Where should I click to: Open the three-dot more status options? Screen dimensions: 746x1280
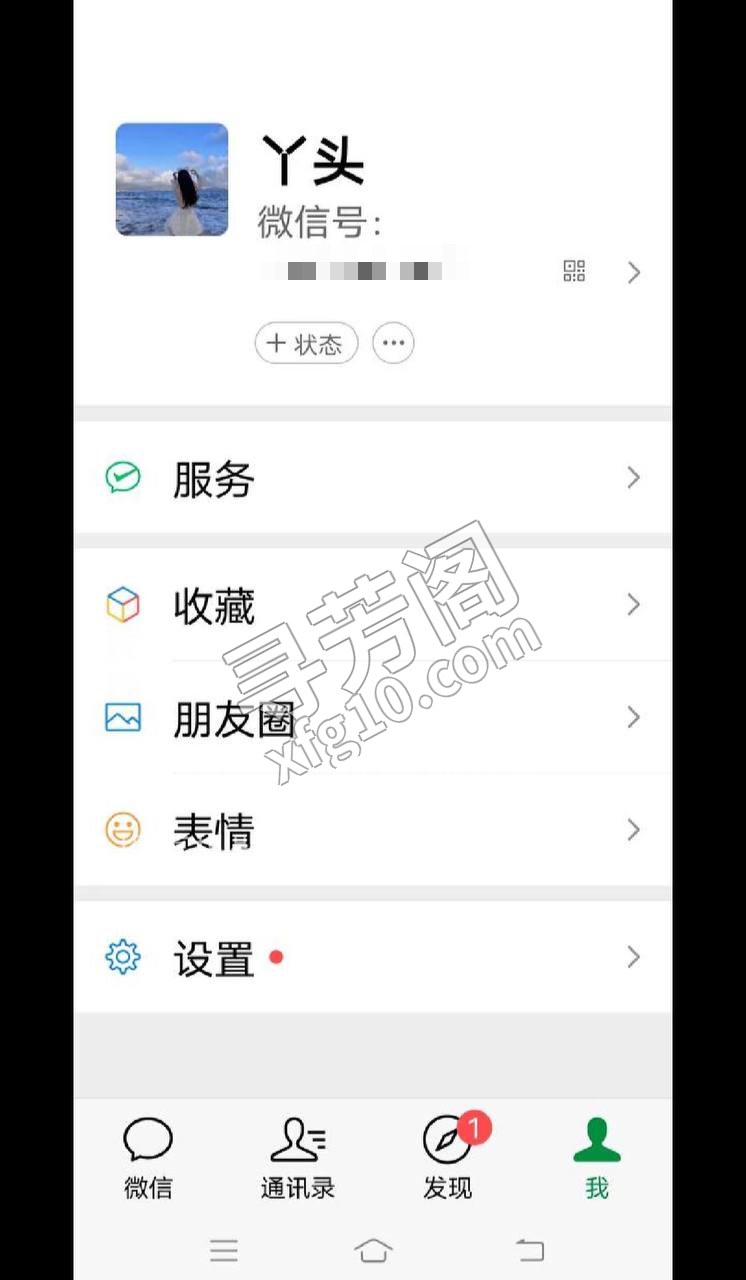[393, 344]
